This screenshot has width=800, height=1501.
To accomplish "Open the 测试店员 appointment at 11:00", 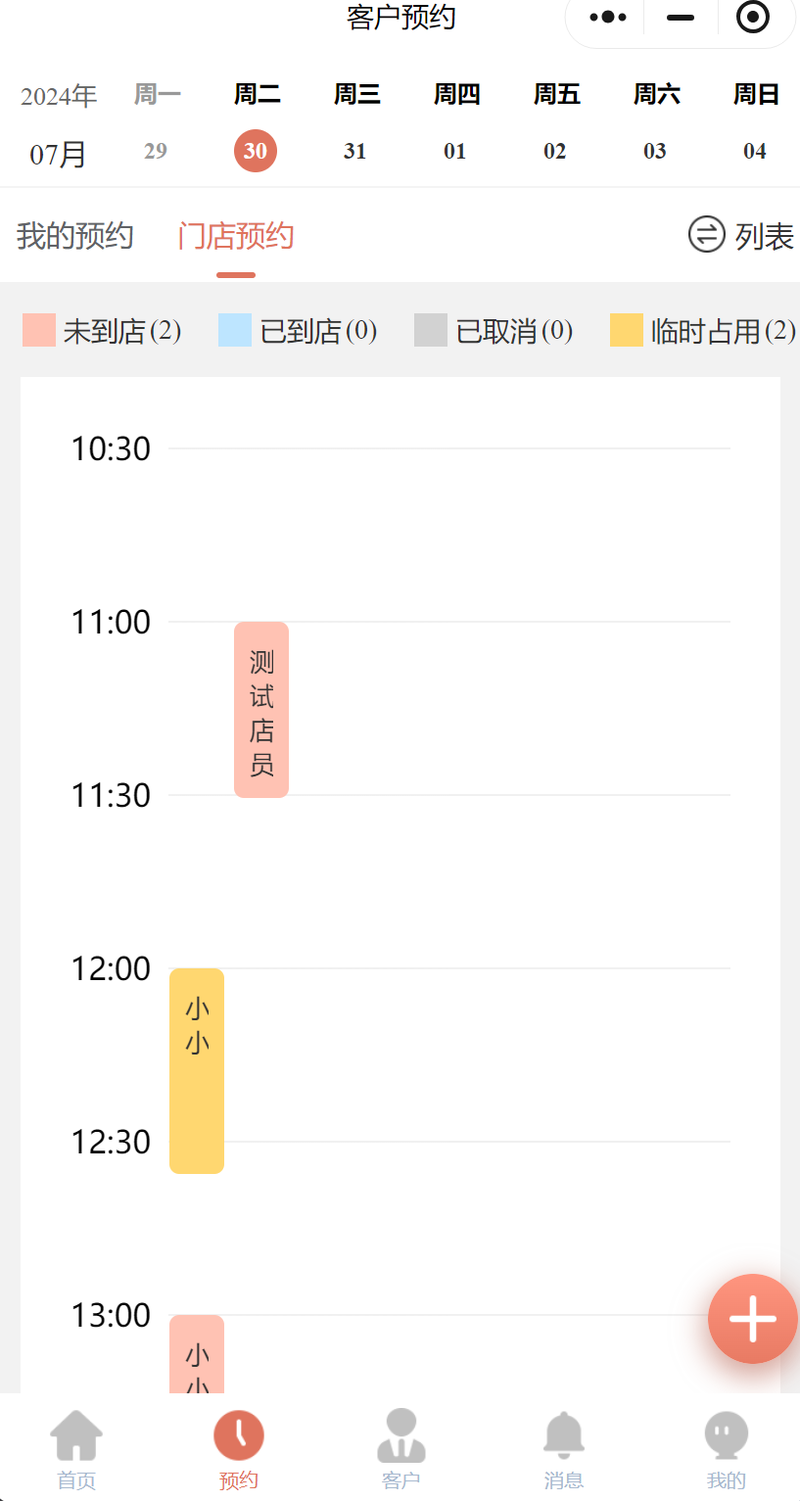I will point(262,710).
